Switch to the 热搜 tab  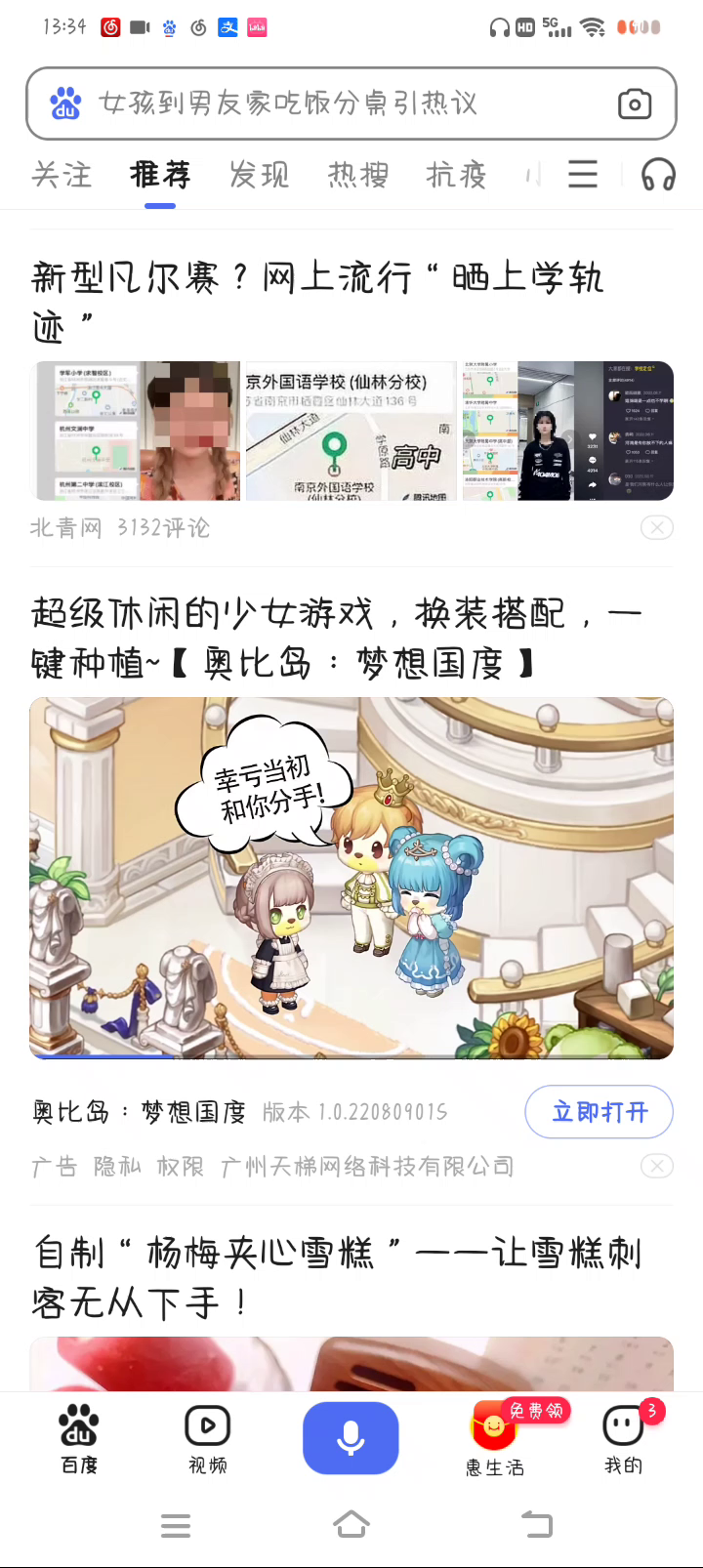point(358,175)
